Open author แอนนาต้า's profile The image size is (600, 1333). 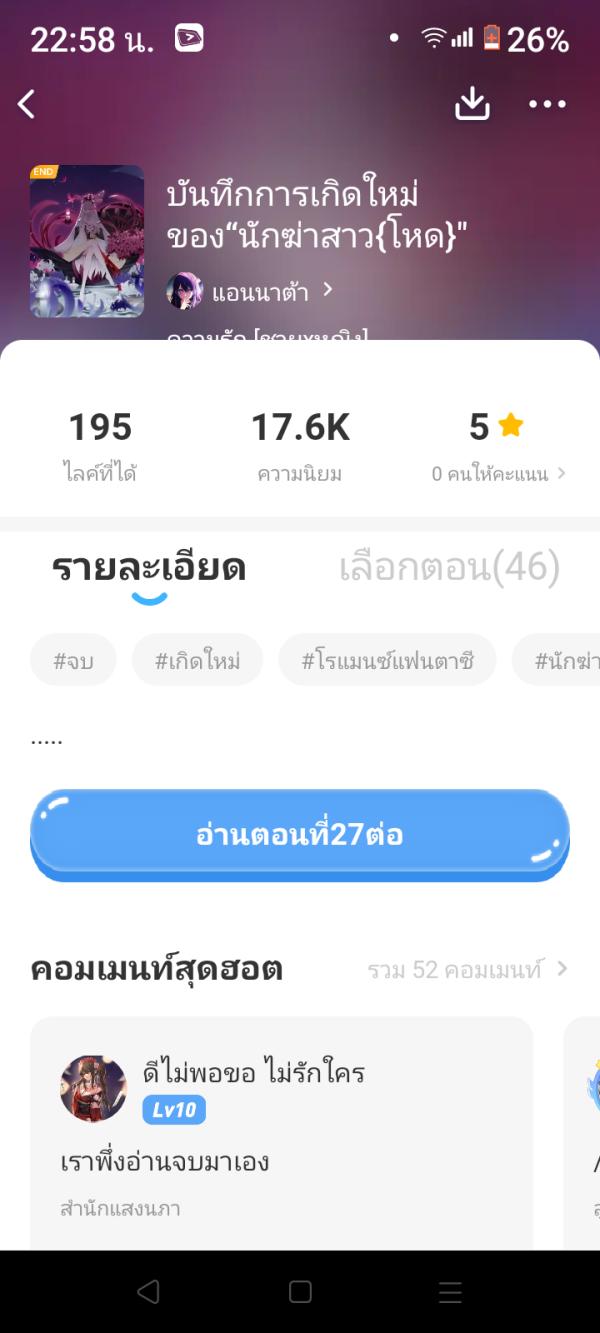[250, 292]
